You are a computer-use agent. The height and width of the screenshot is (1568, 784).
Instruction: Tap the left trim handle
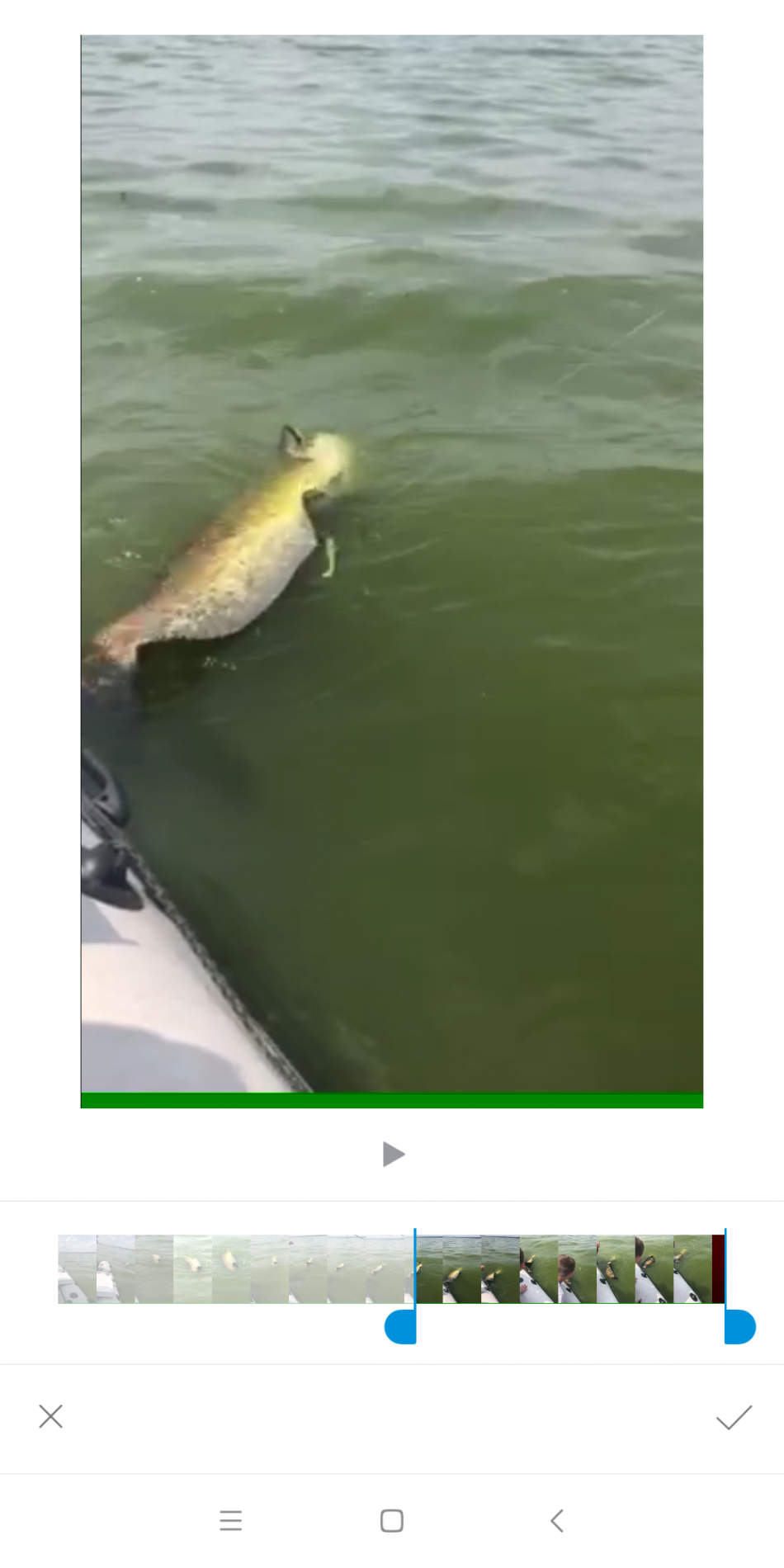click(402, 1326)
